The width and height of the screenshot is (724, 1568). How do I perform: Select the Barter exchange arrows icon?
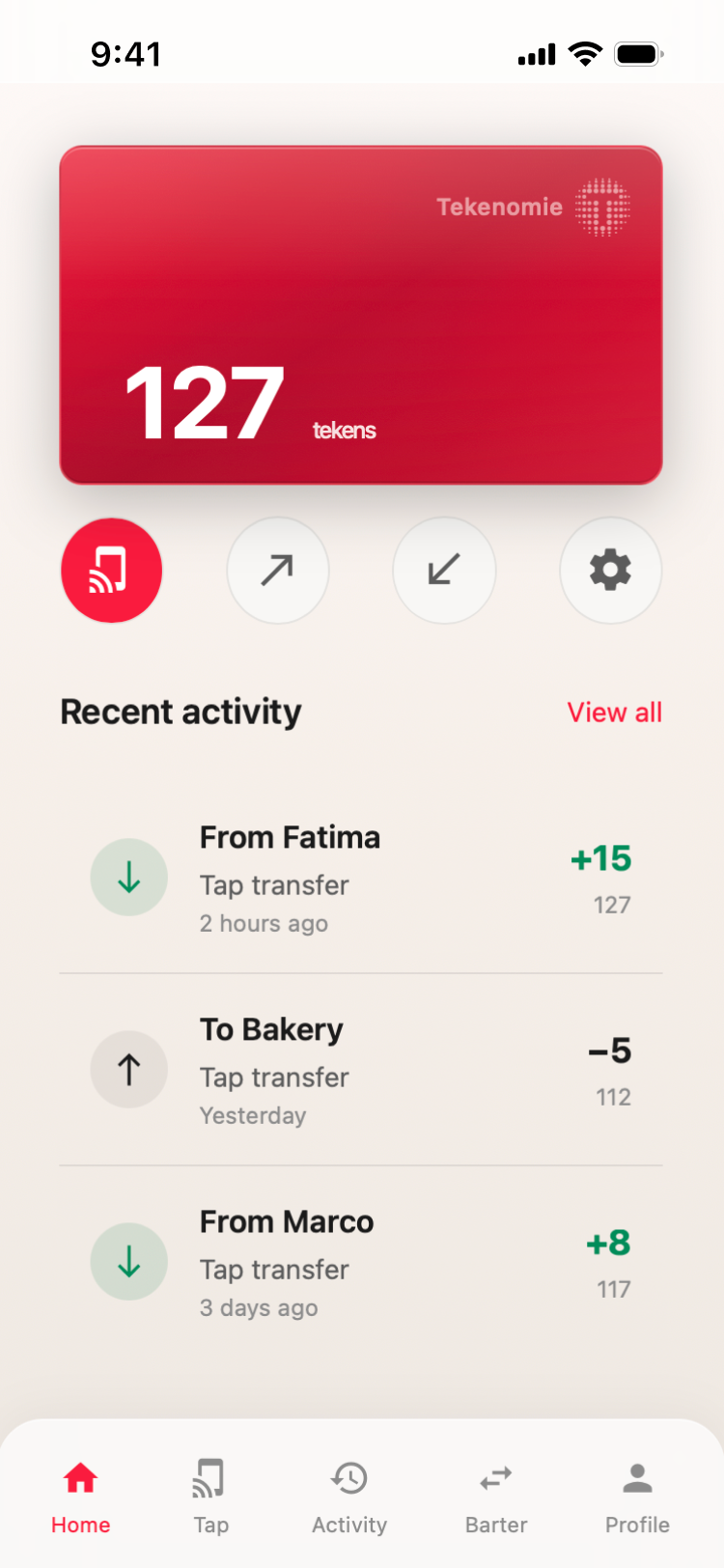pyautogui.click(x=495, y=1492)
